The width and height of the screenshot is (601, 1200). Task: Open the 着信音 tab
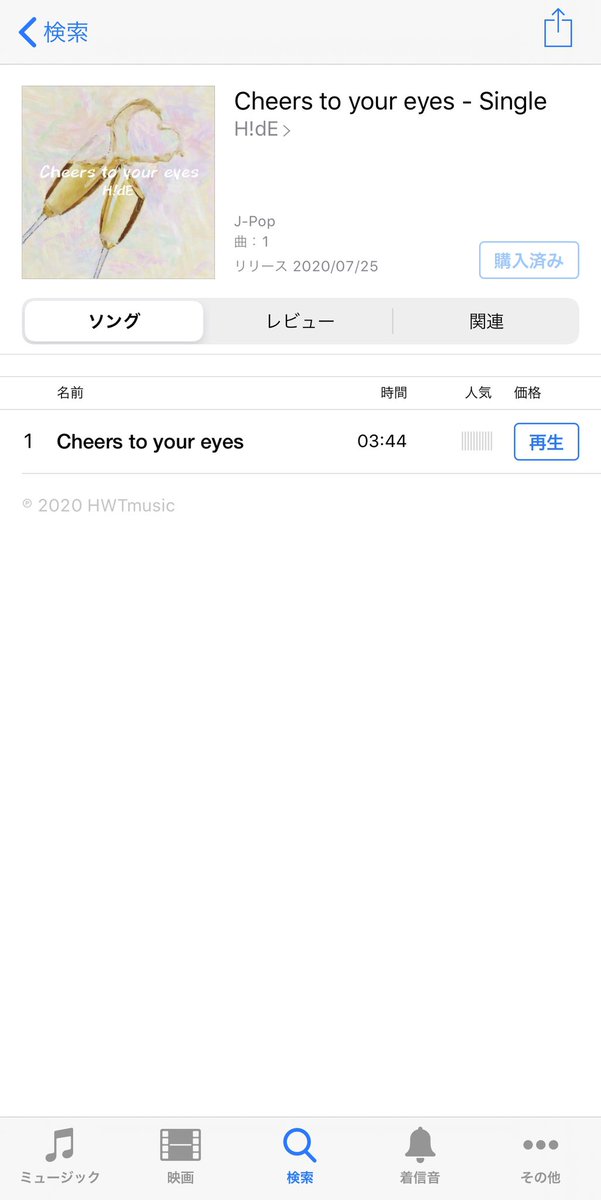[x=420, y=1157]
